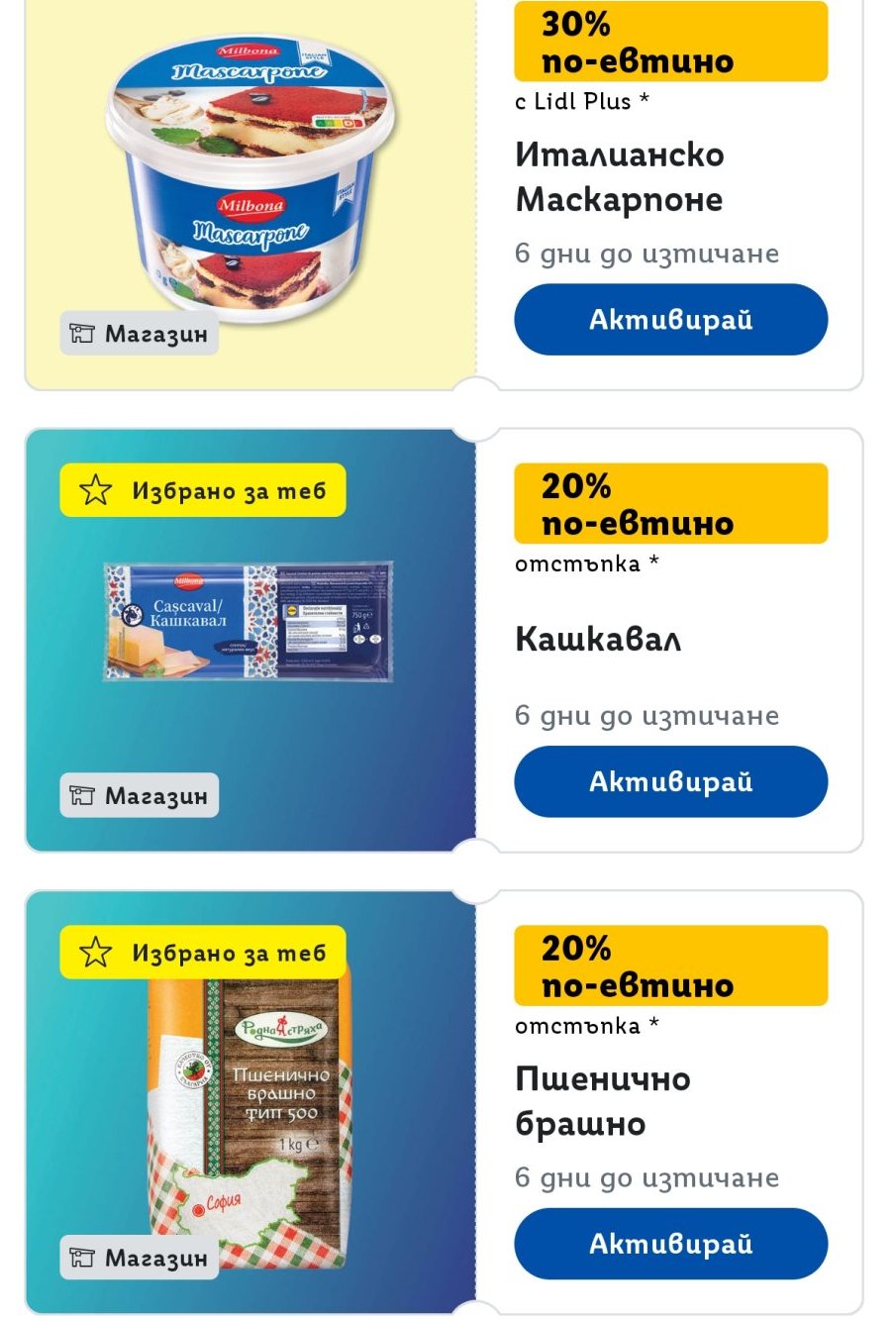Activate the Кашкавал 20% discount coupon

[x=670, y=781]
